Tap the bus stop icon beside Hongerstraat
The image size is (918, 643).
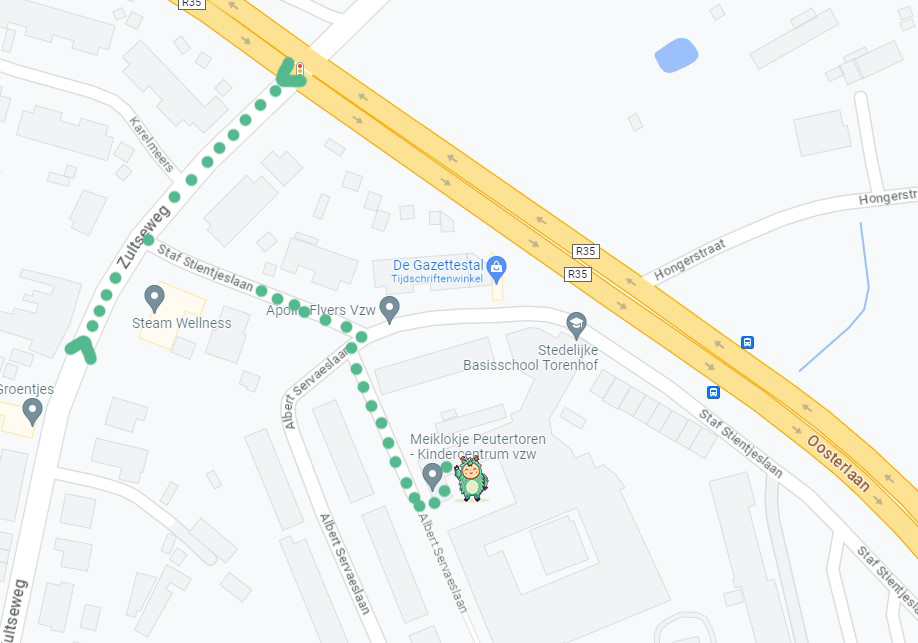(x=747, y=342)
